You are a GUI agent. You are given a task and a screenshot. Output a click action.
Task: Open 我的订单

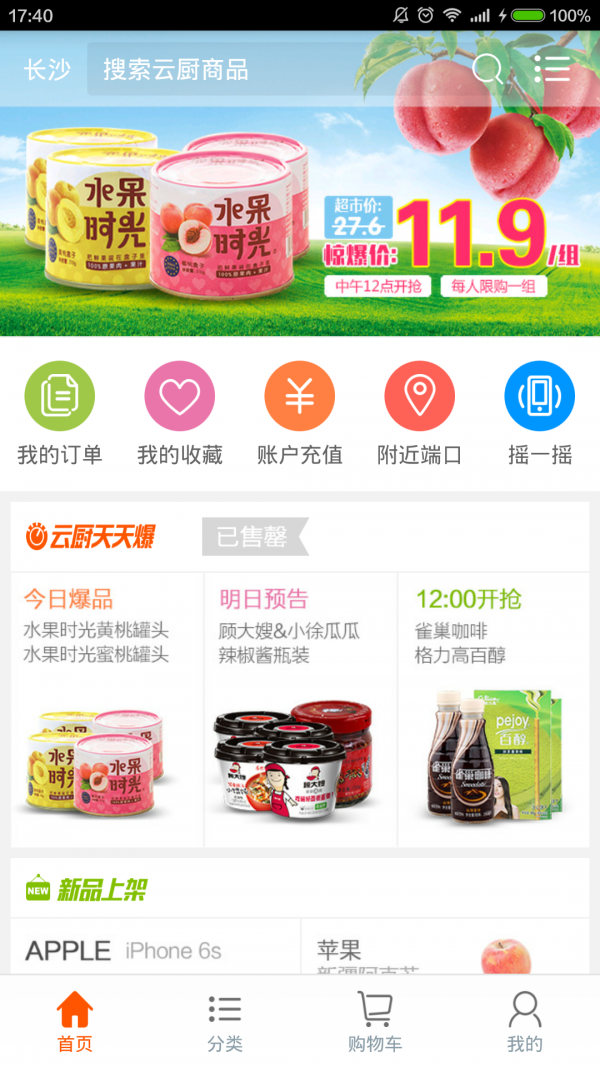click(x=60, y=413)
